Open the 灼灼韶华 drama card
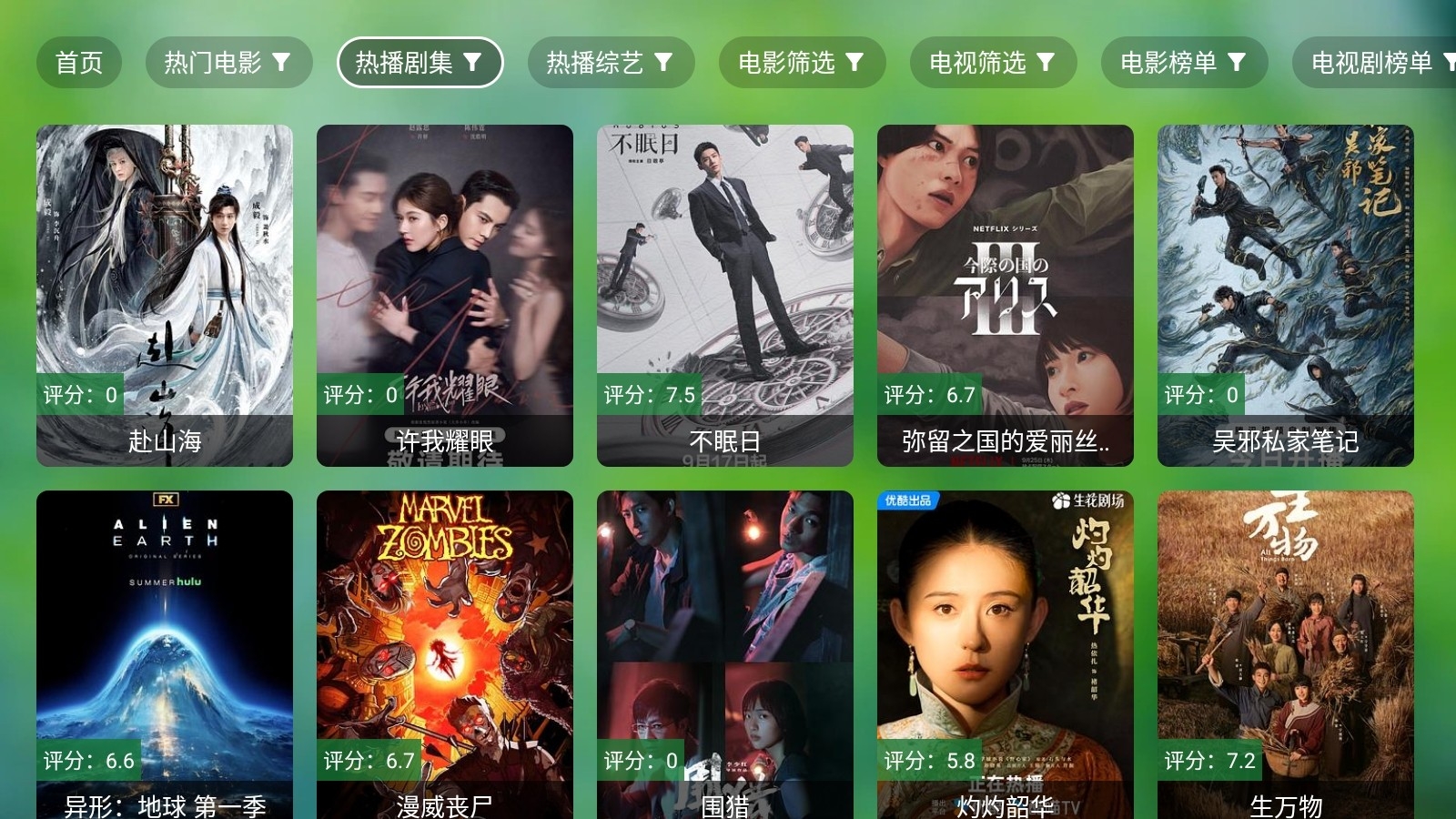Viewport: 1456px width, 819px height. pos(1006,653)
